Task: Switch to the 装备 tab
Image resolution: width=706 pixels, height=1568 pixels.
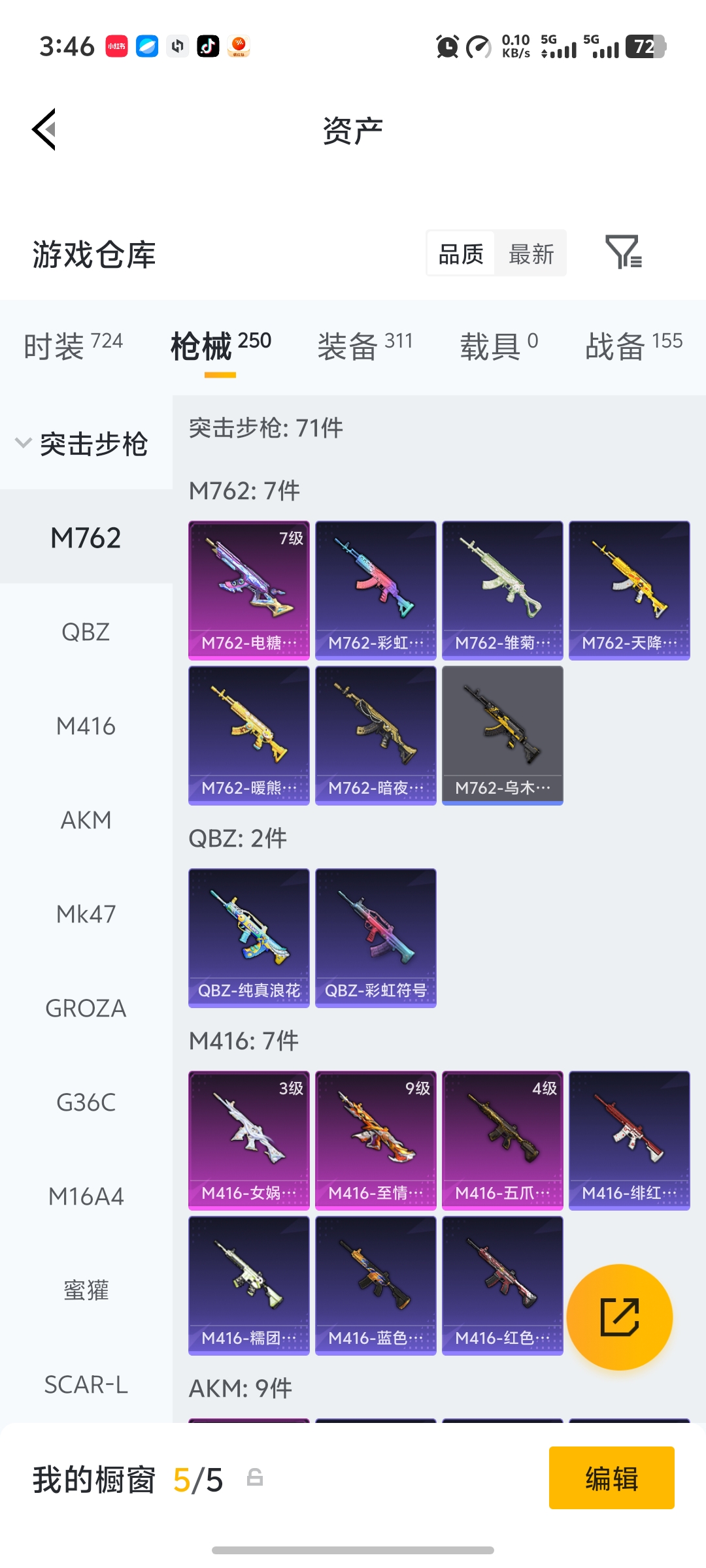Action: 364,345
